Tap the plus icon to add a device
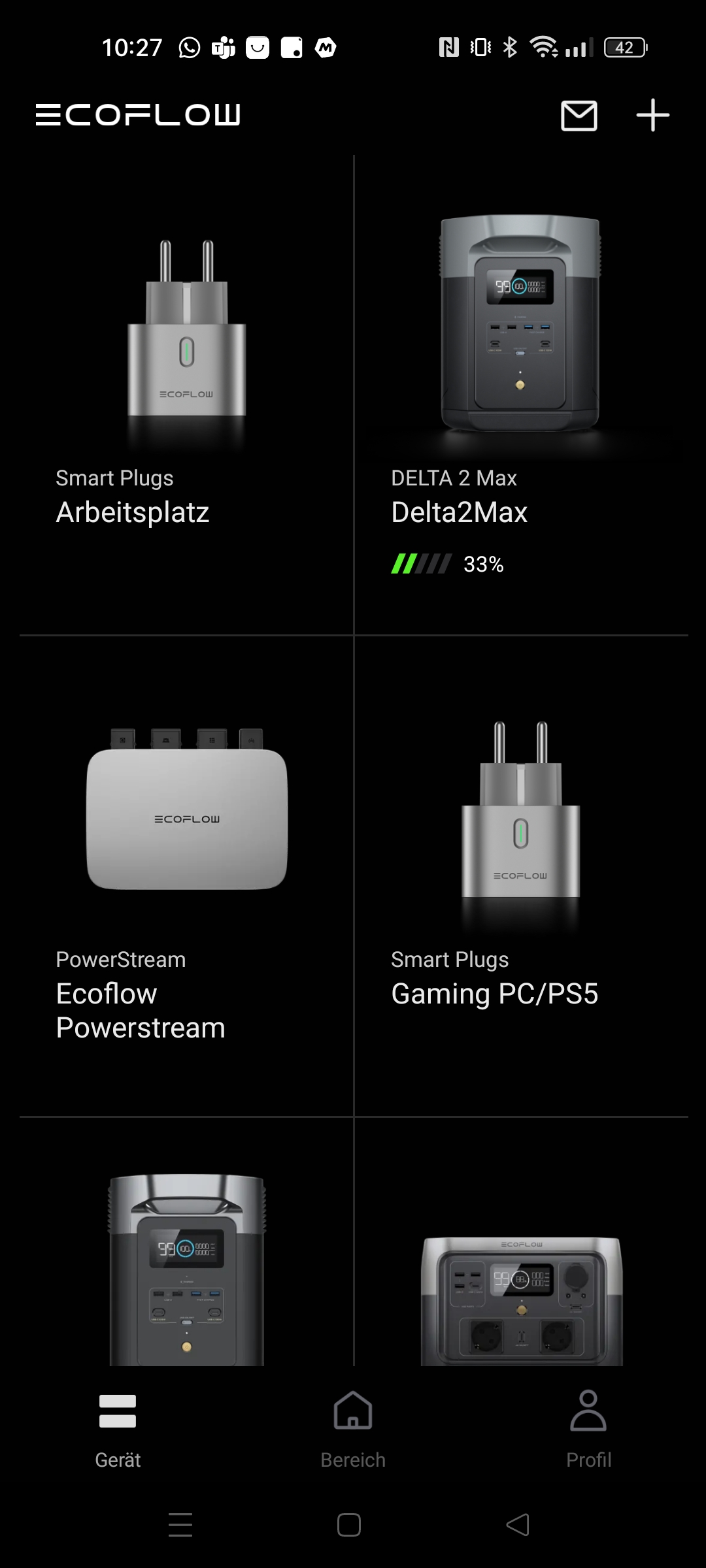This screenshot has height=1568, width=706. [x=652, y=116]
